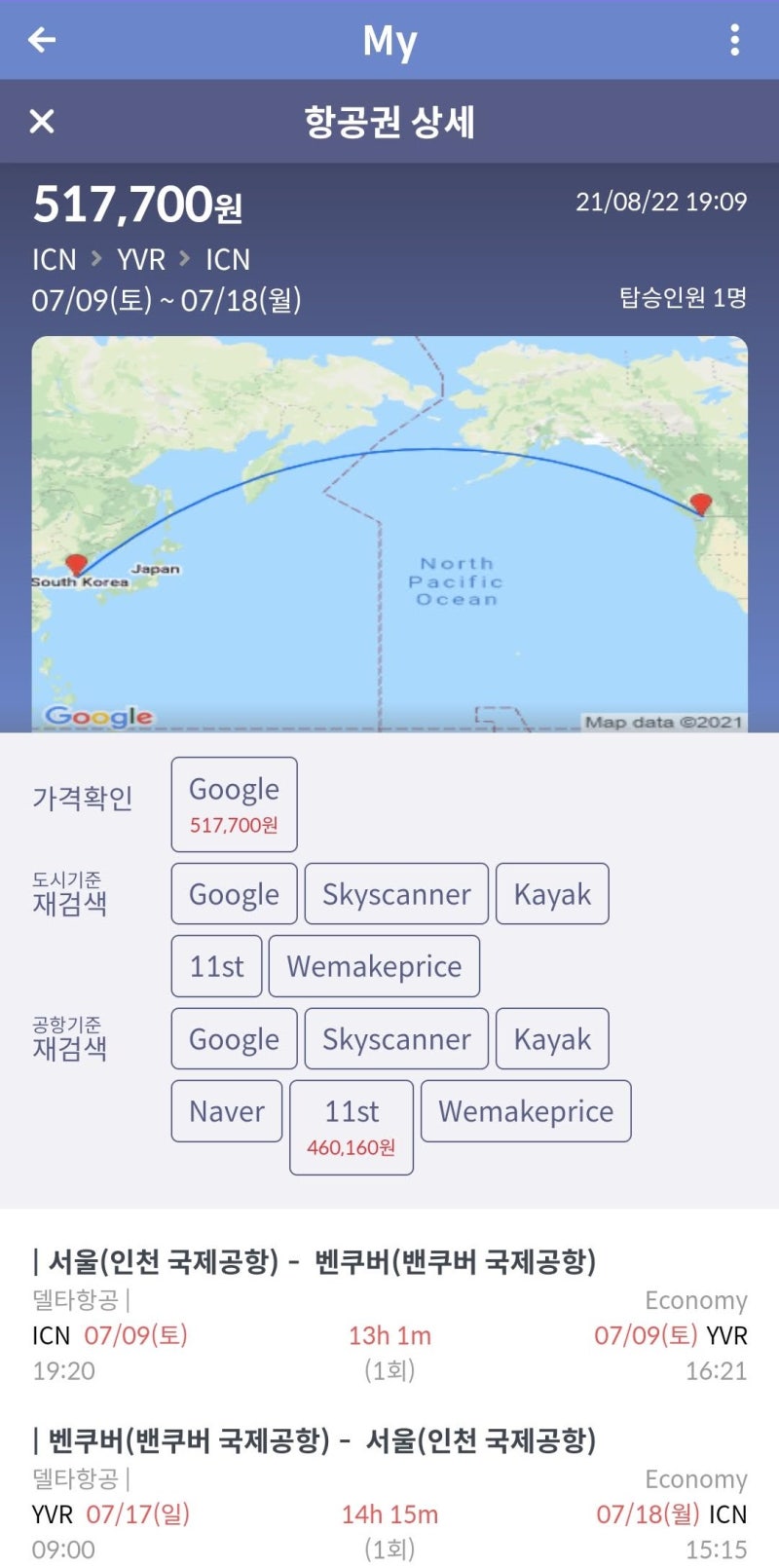Go back using the top-left arrow
Screen dimensions: 779x1568
(x=39, y=40)
